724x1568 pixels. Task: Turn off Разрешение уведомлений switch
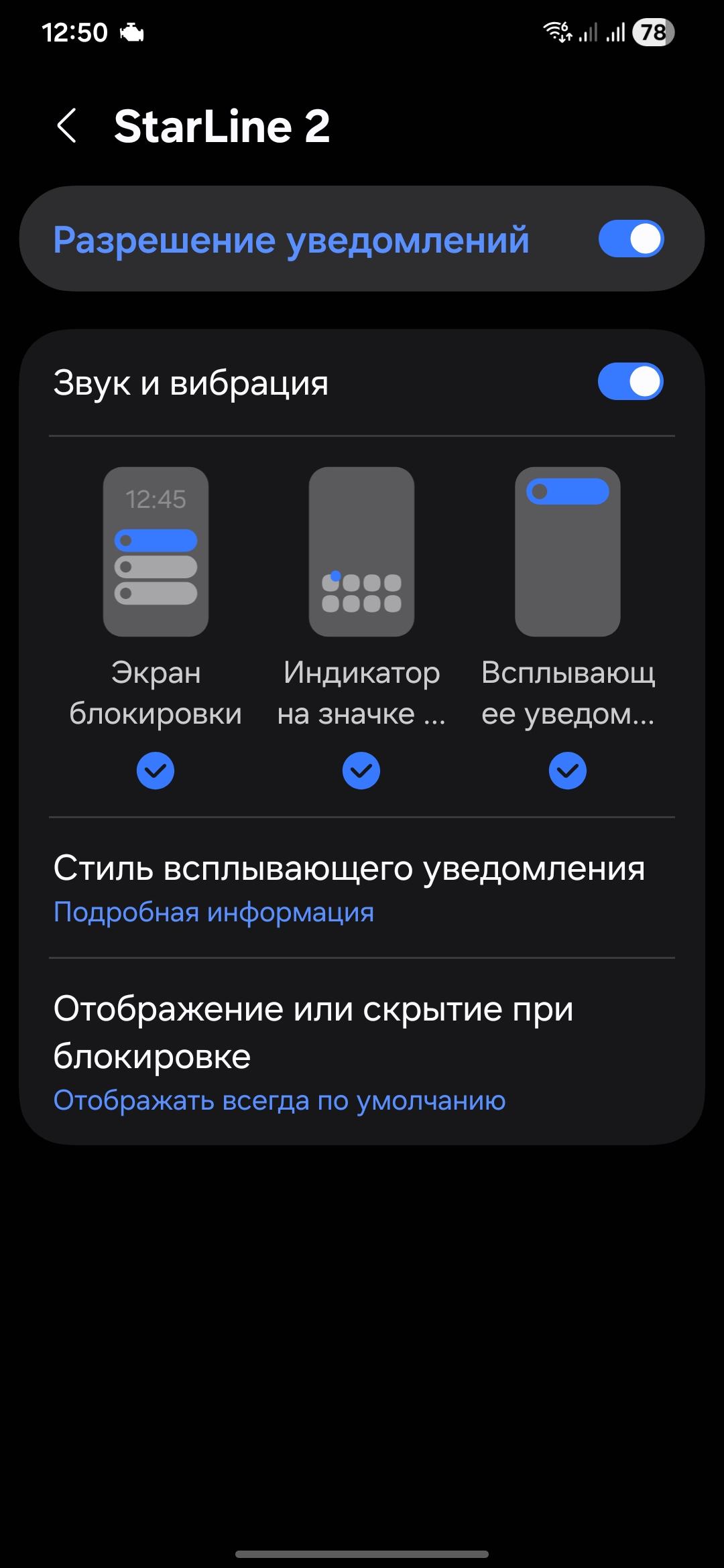(x=630, y=239)
